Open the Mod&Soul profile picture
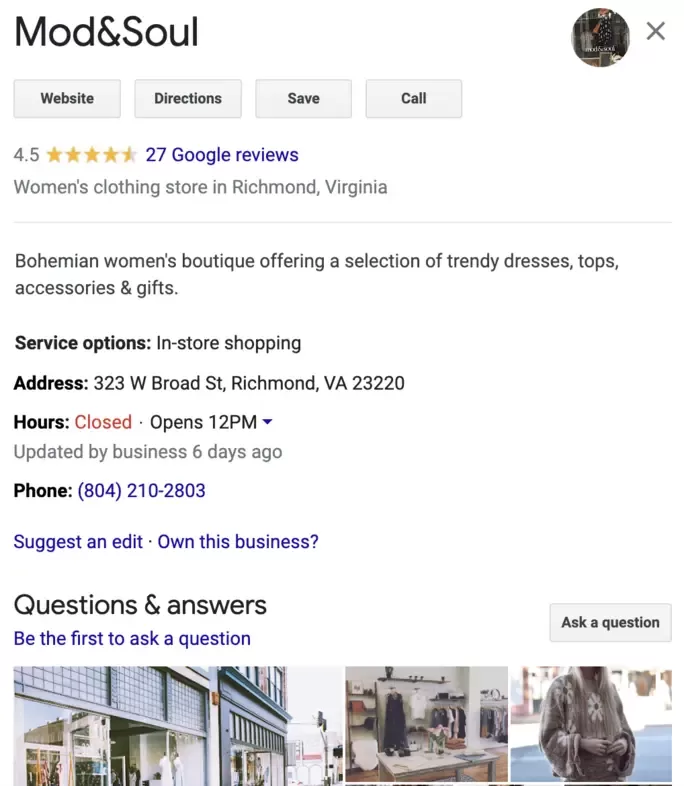Viewport: 684px width, 786px height. click(600, 37)
